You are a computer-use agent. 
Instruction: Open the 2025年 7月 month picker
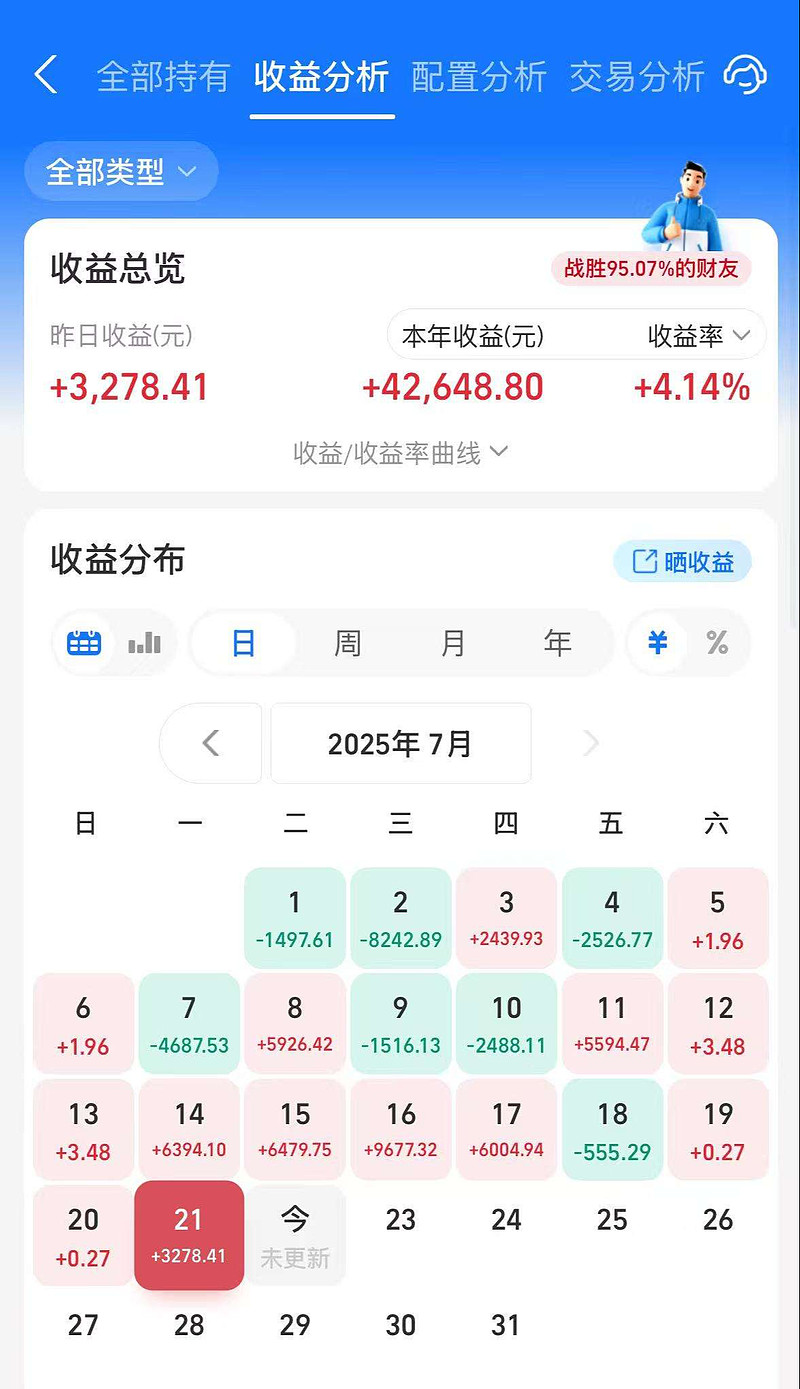pyautogui.click(x=400, y=743)
